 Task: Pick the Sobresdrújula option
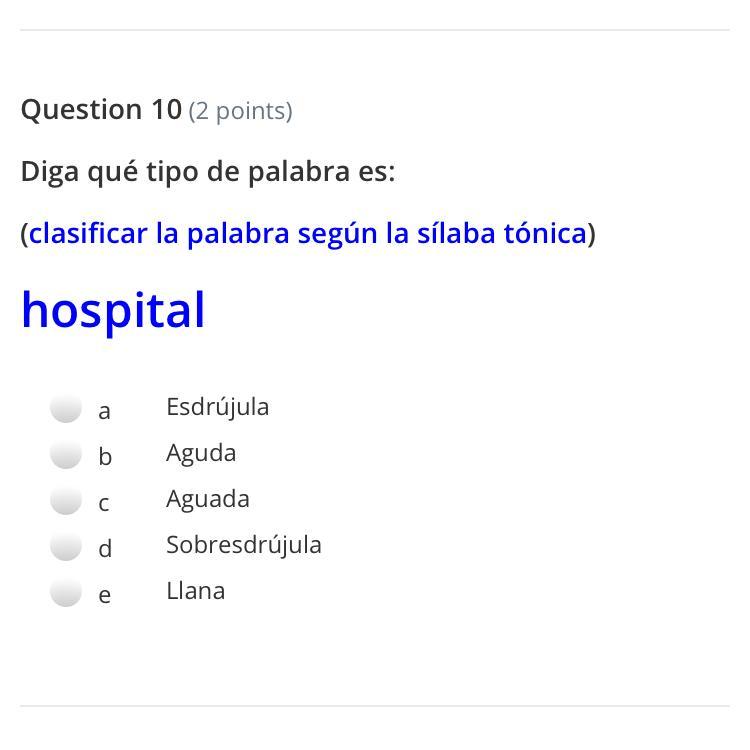(66, 547)
